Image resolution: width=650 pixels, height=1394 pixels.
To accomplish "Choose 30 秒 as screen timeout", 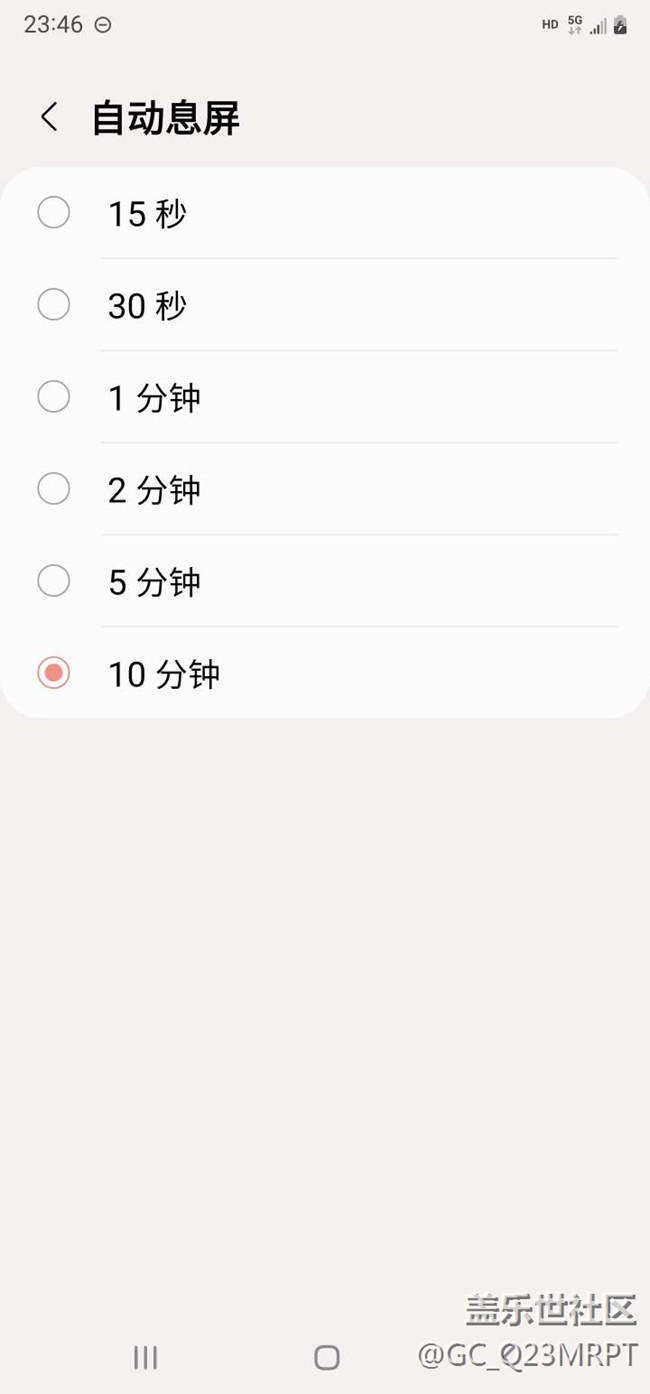I will click(54, 305).
